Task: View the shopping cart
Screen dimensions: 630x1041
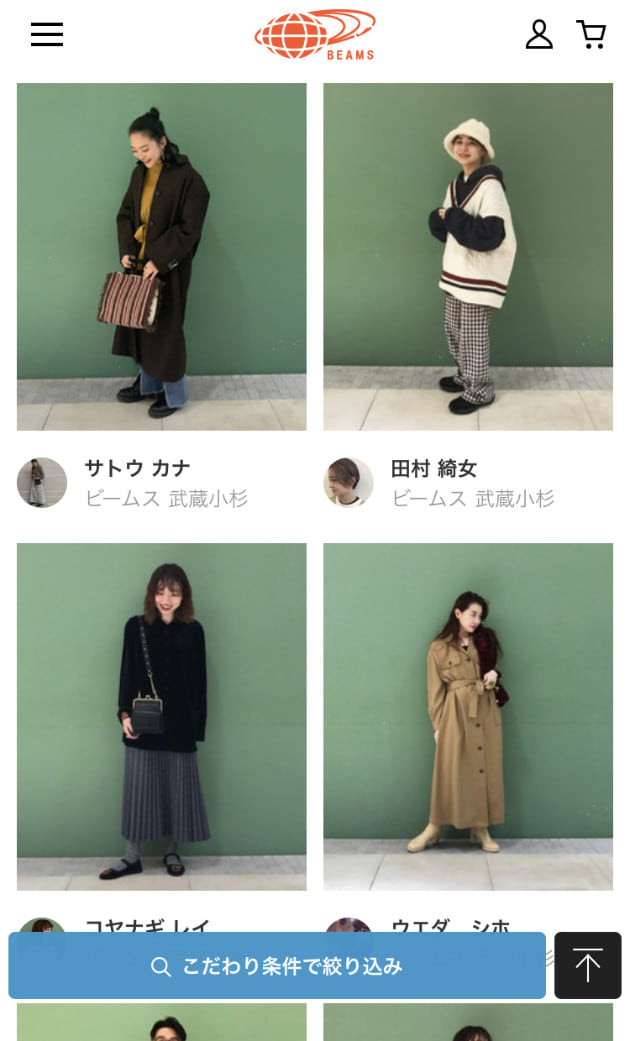Action: pyautogui.click(x=591, y=35)
